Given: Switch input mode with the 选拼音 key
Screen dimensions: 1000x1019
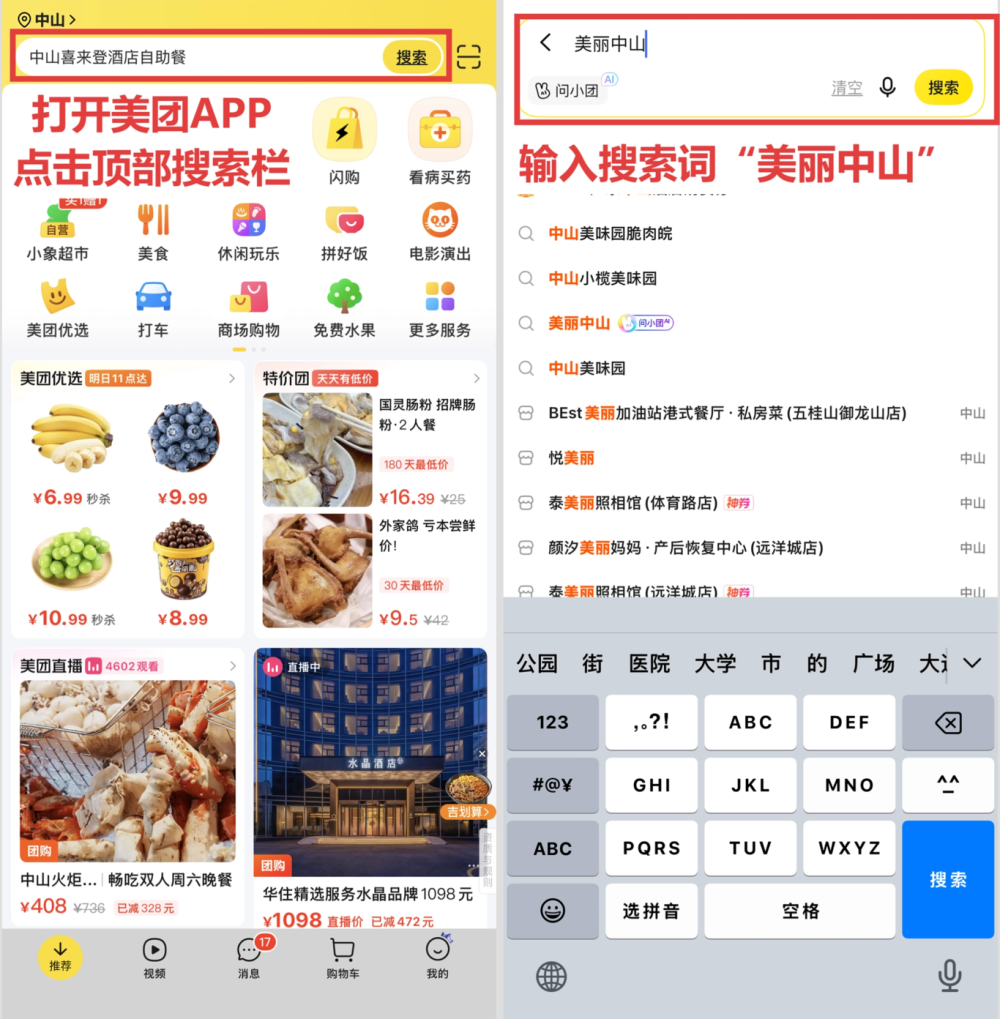Looking at the screenshot, I should coord(651,910).
